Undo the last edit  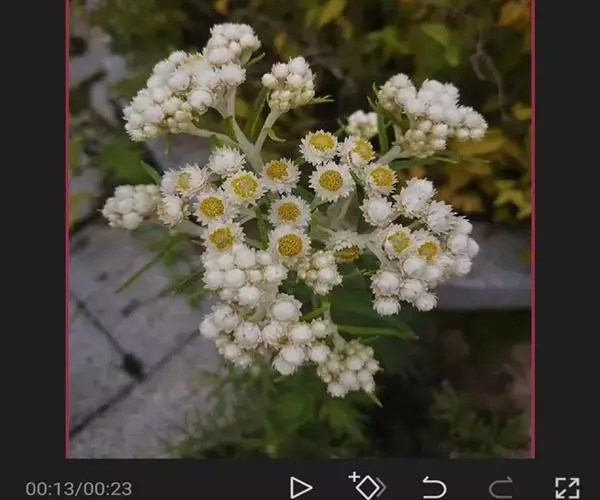click(x=434, y=487)
